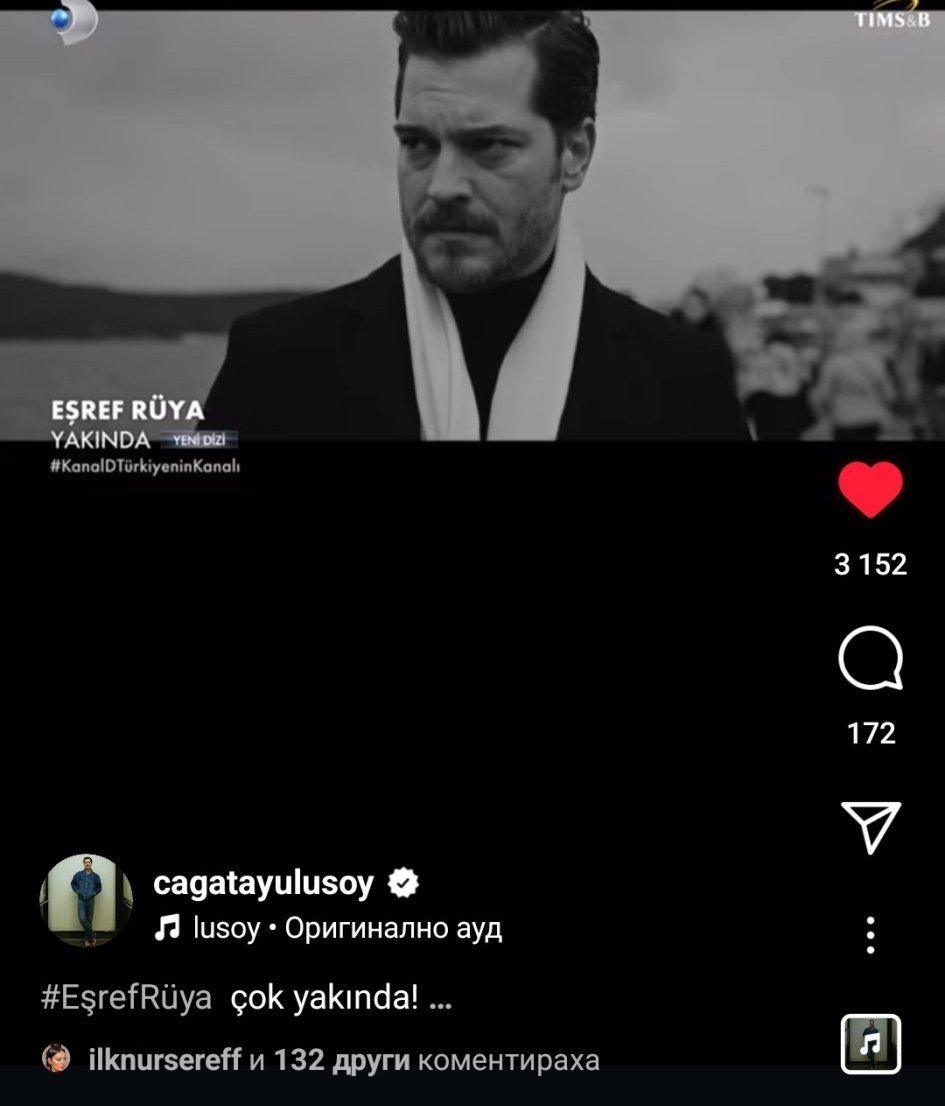The width and height of the screenshot is (945, 1106).
Task: Unlike the reel with the red heart
Action: 870,490
